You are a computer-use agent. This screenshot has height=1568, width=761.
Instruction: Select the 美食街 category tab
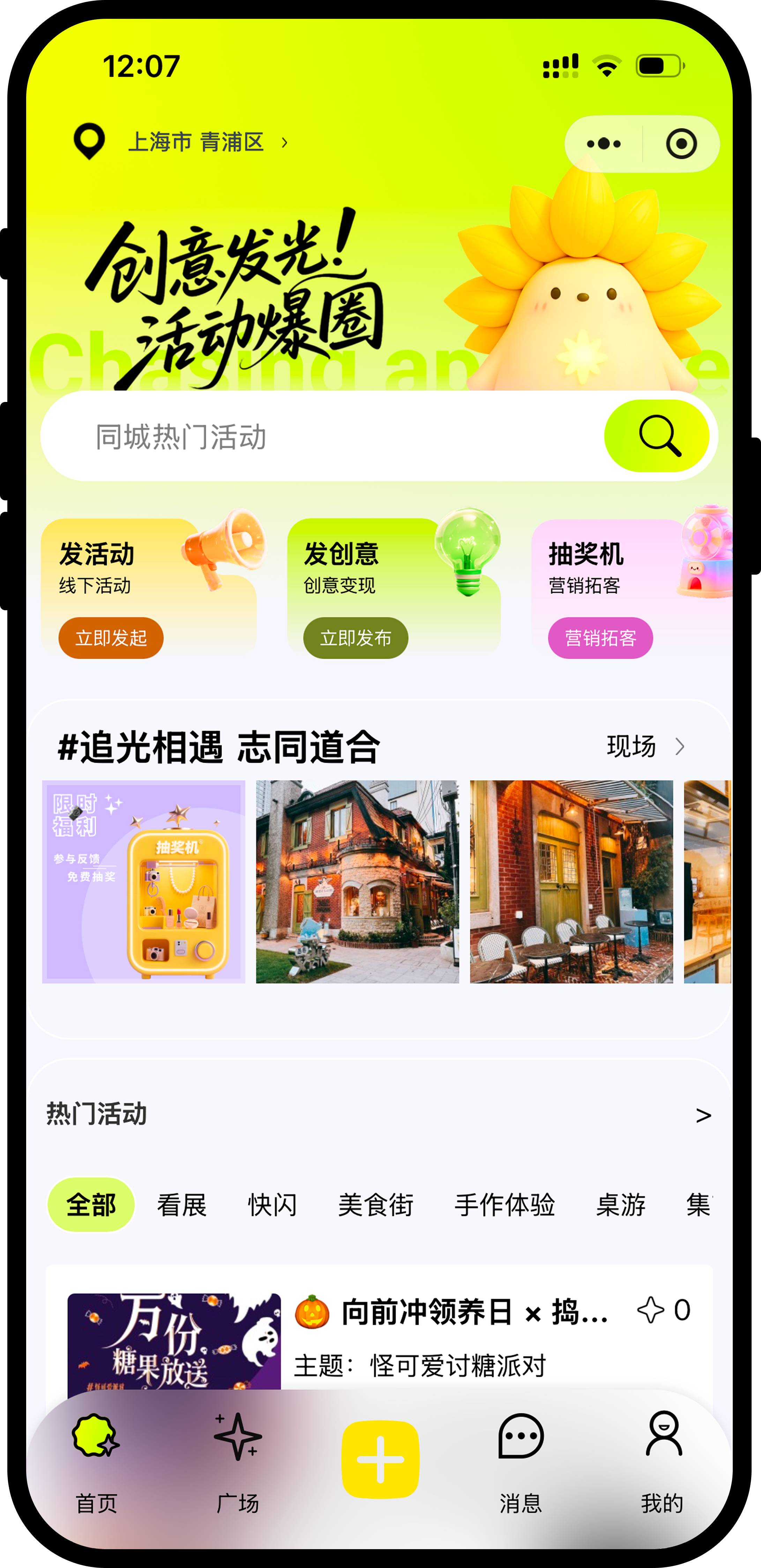(376, 1205)
